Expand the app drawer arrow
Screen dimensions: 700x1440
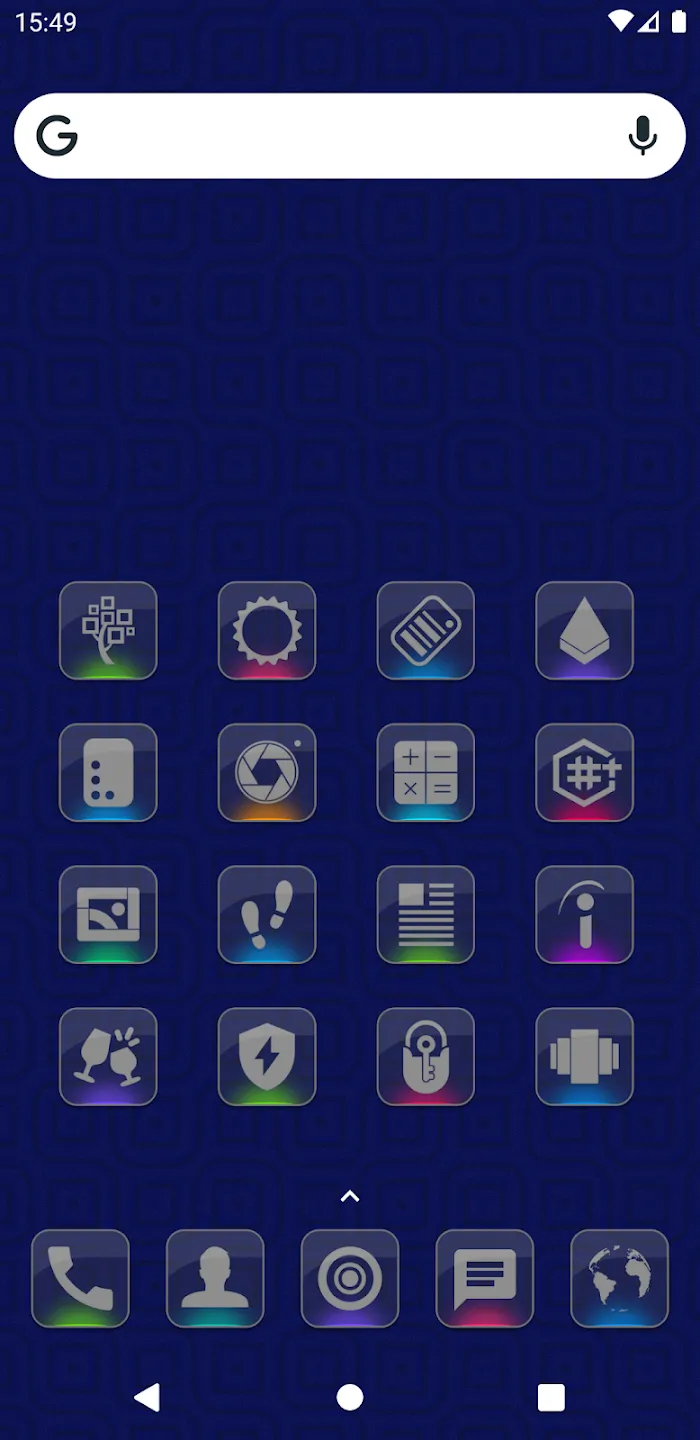click(350, 1196)
